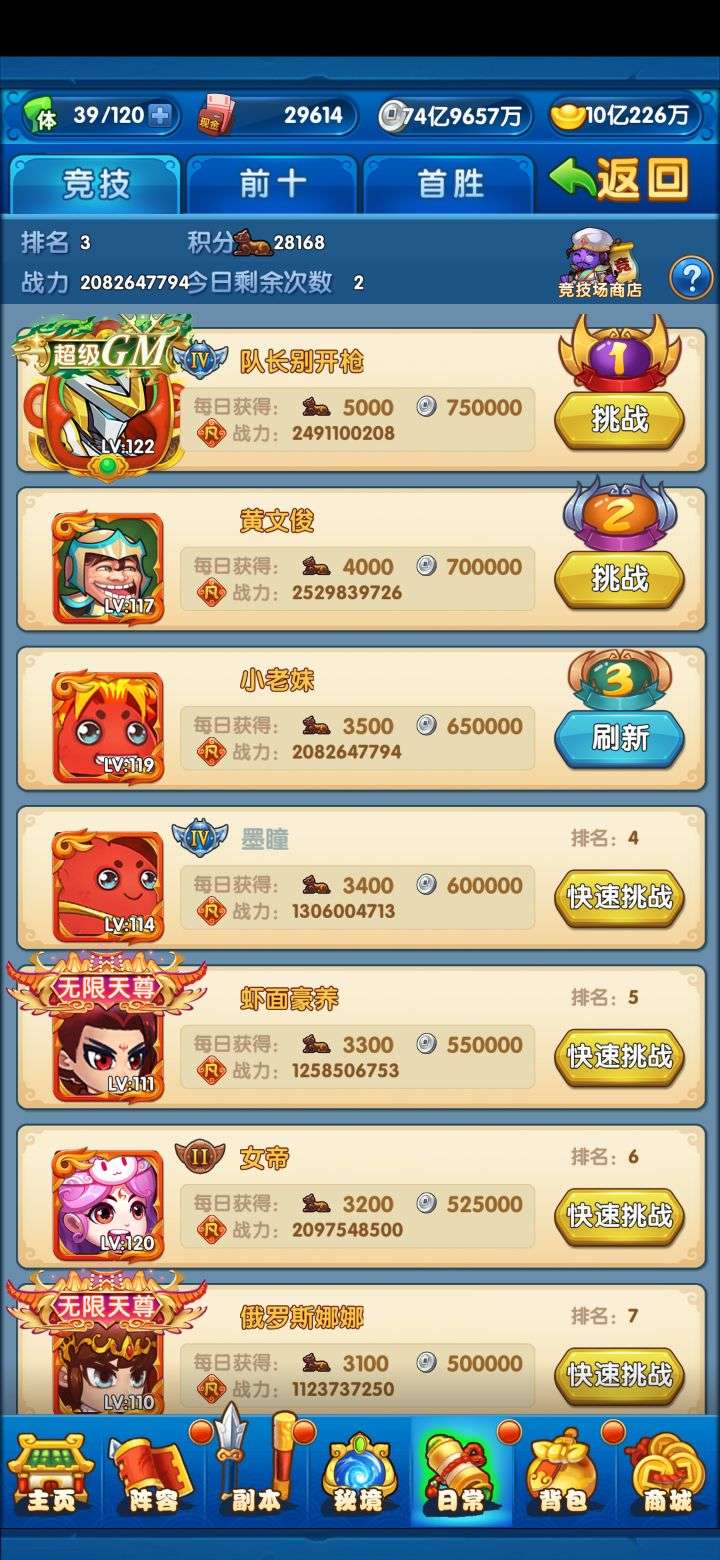Challenge player 队长别开枪
The width and height of the screenshot is (720, 1560).
coord(619,420)
